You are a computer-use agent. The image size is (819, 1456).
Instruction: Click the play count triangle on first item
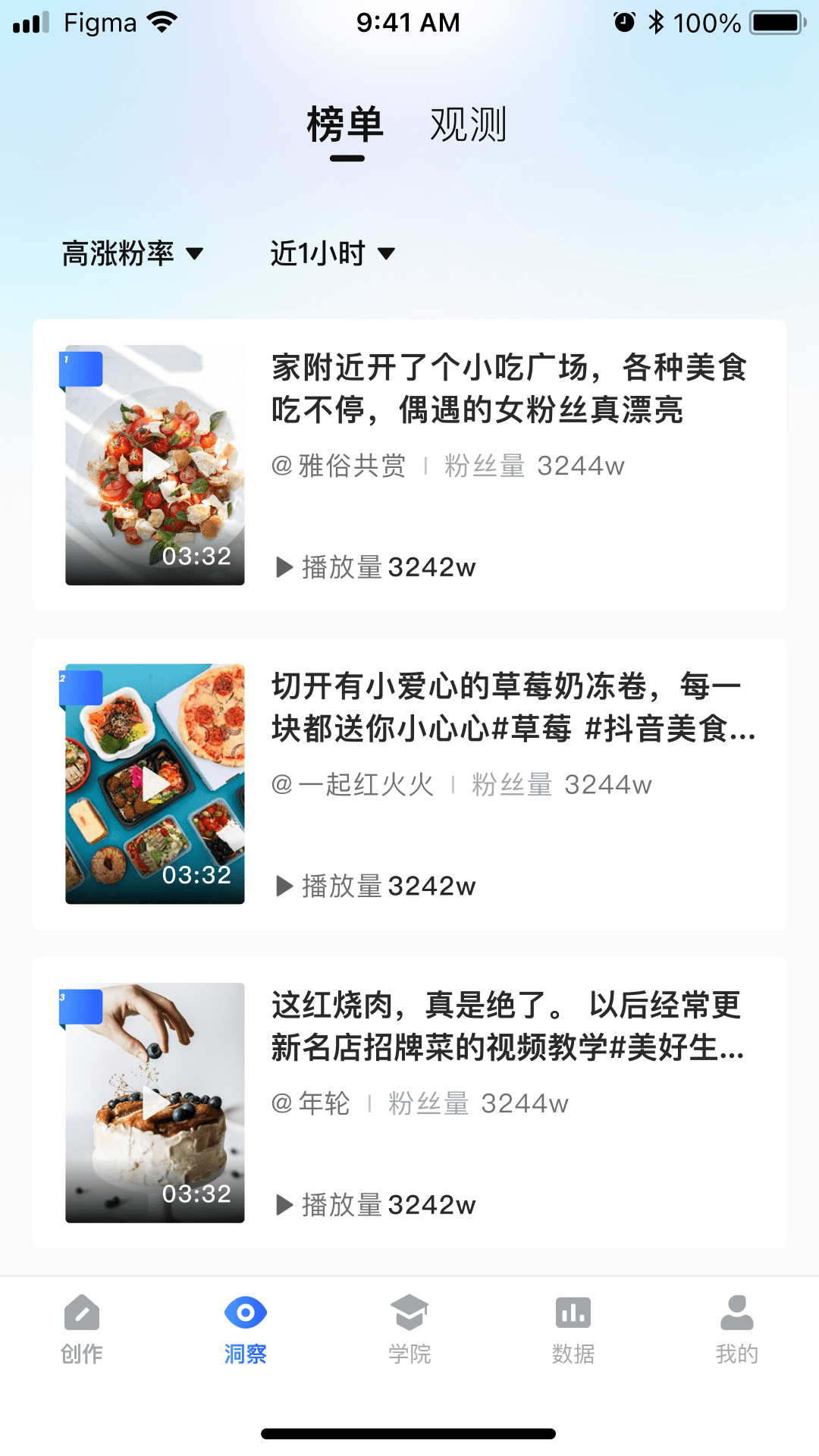(x=284, y=566)
